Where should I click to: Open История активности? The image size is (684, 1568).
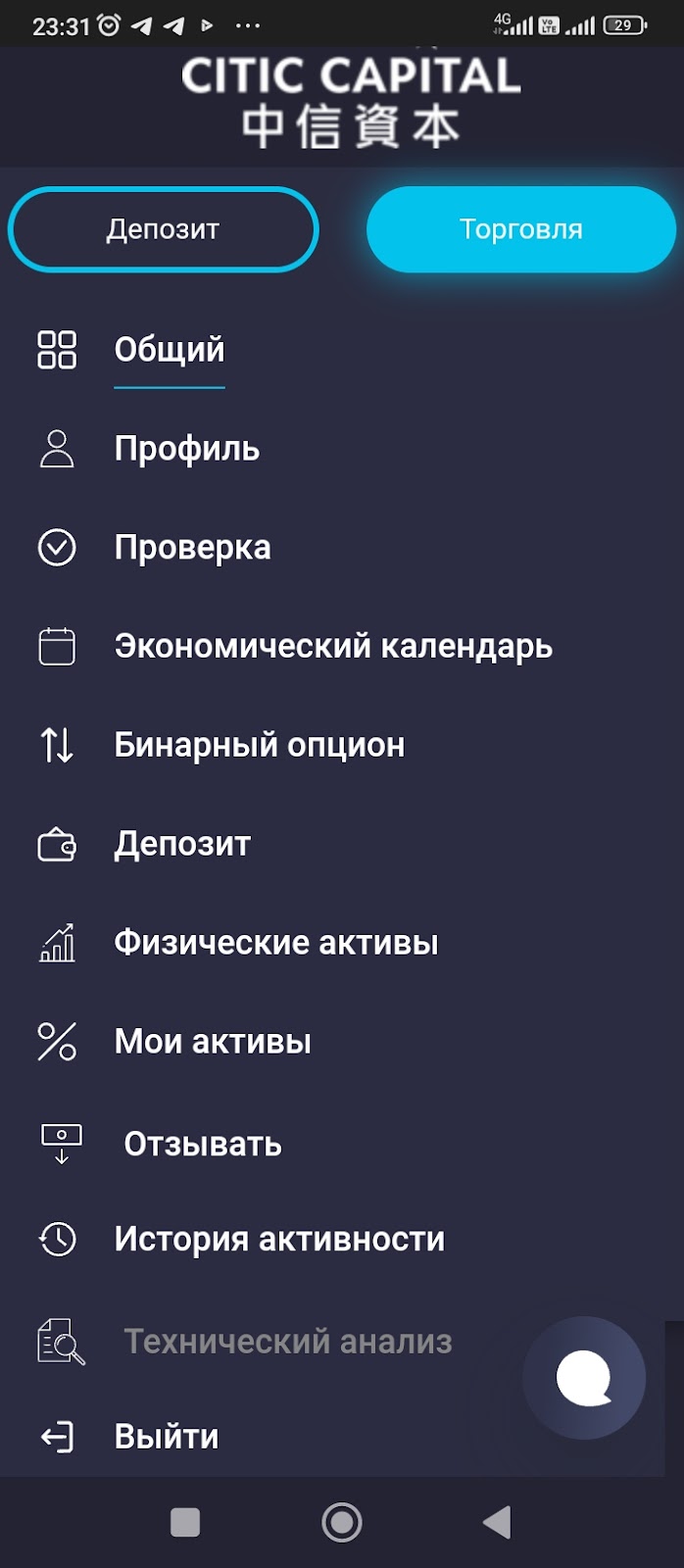click(x=279, y=1240)
